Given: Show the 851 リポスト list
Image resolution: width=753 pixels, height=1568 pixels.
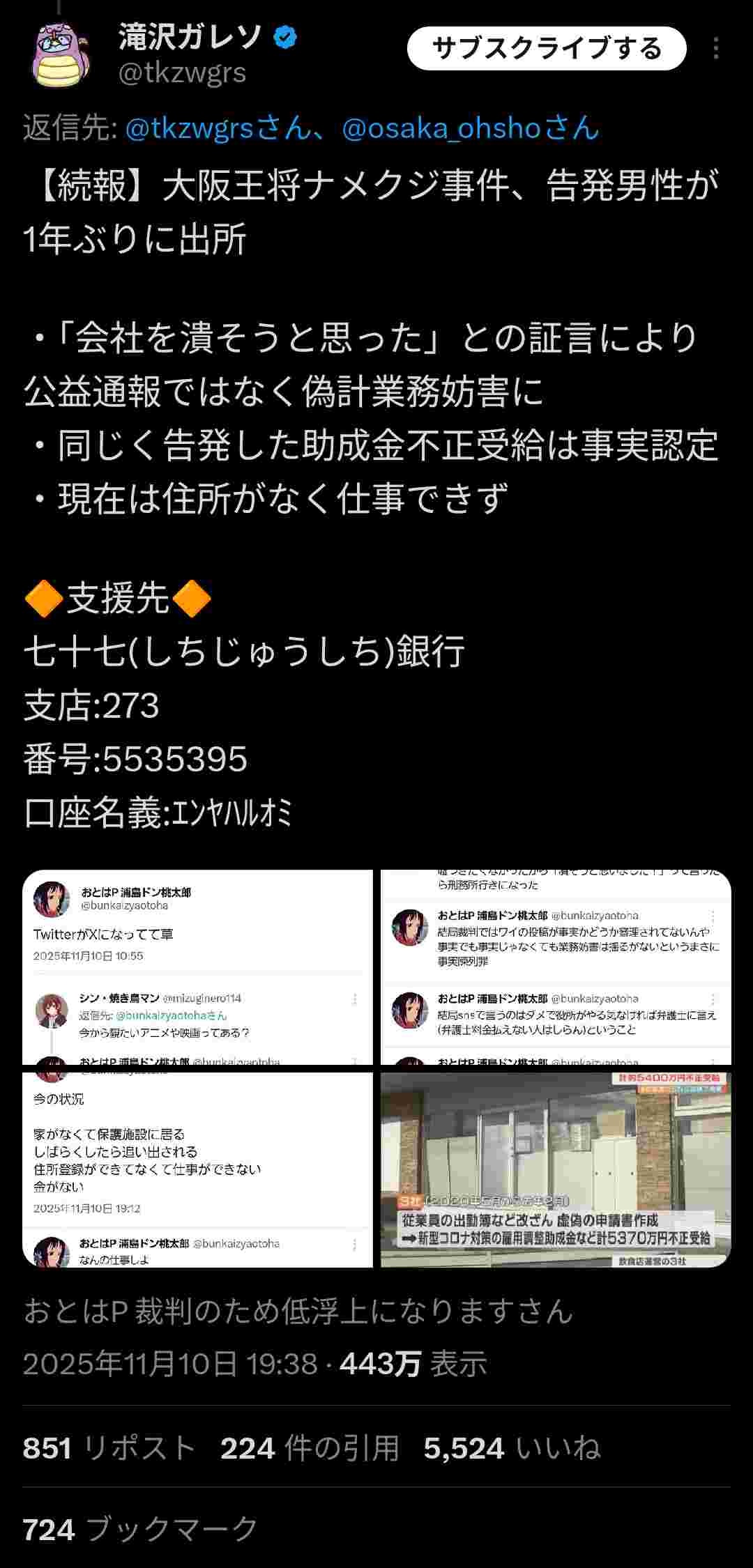Looking at the screenshot, I should 109,1448.
